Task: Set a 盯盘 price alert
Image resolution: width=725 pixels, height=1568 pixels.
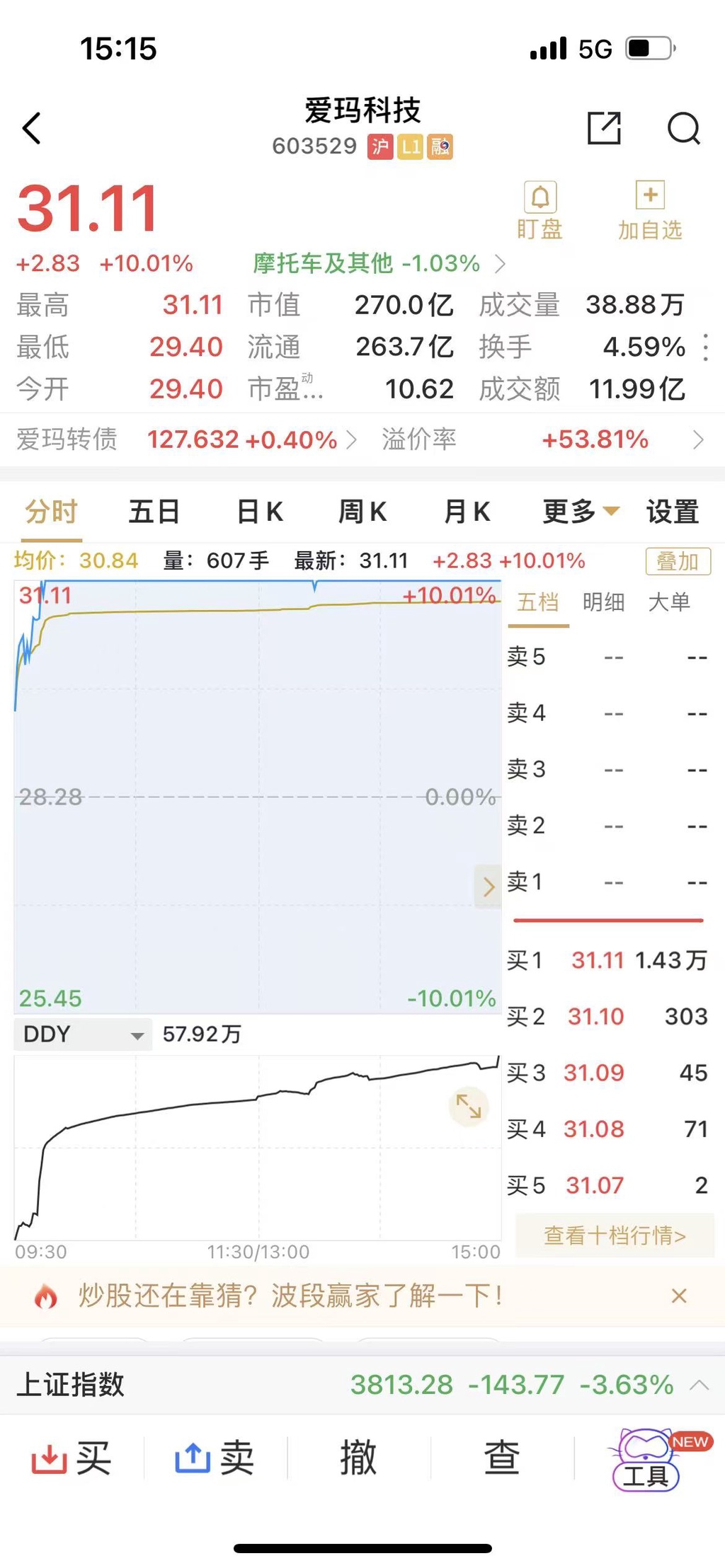Action: [x=540, y=211]
